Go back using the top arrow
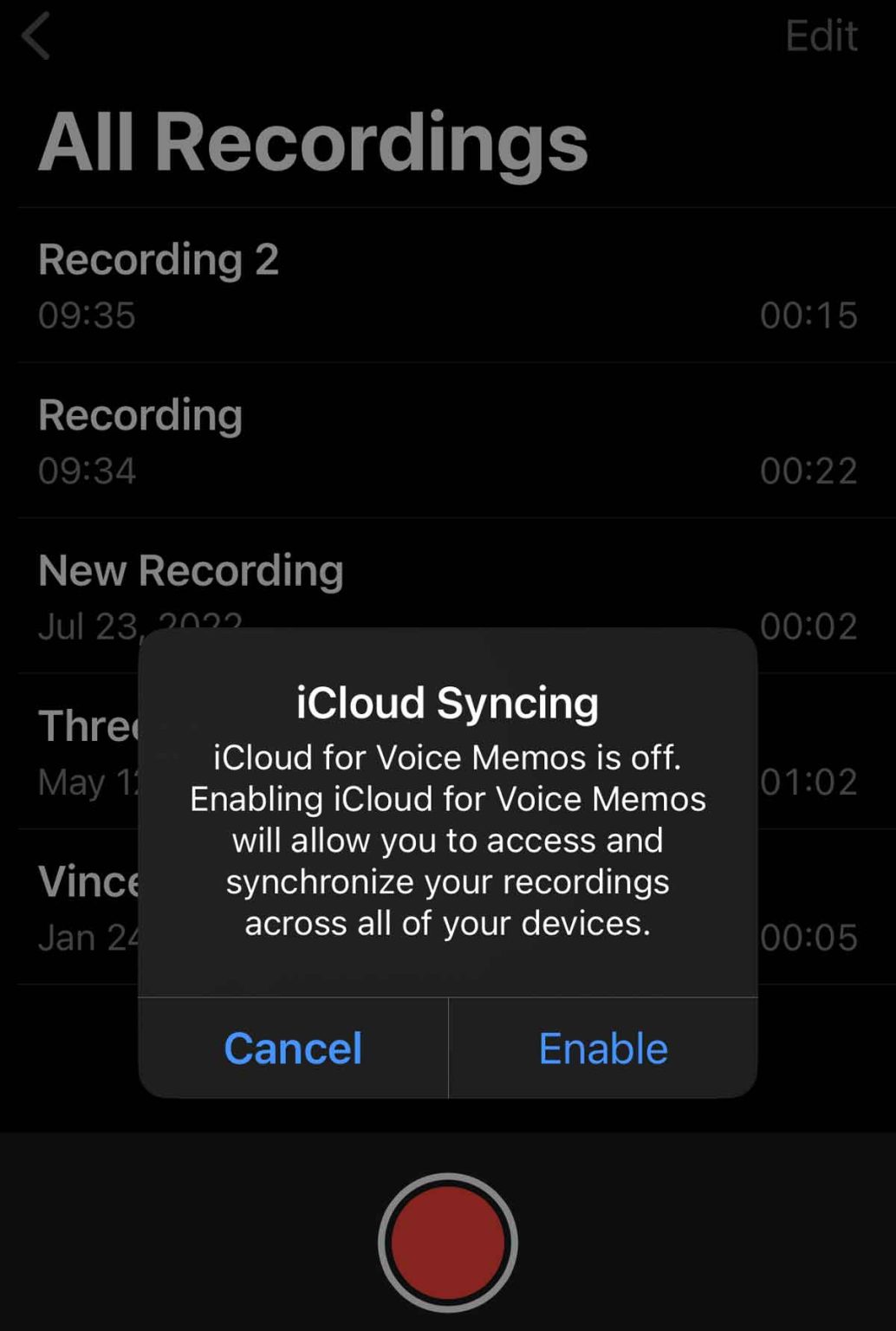The image size is (896, 1331). pos(36,36)
